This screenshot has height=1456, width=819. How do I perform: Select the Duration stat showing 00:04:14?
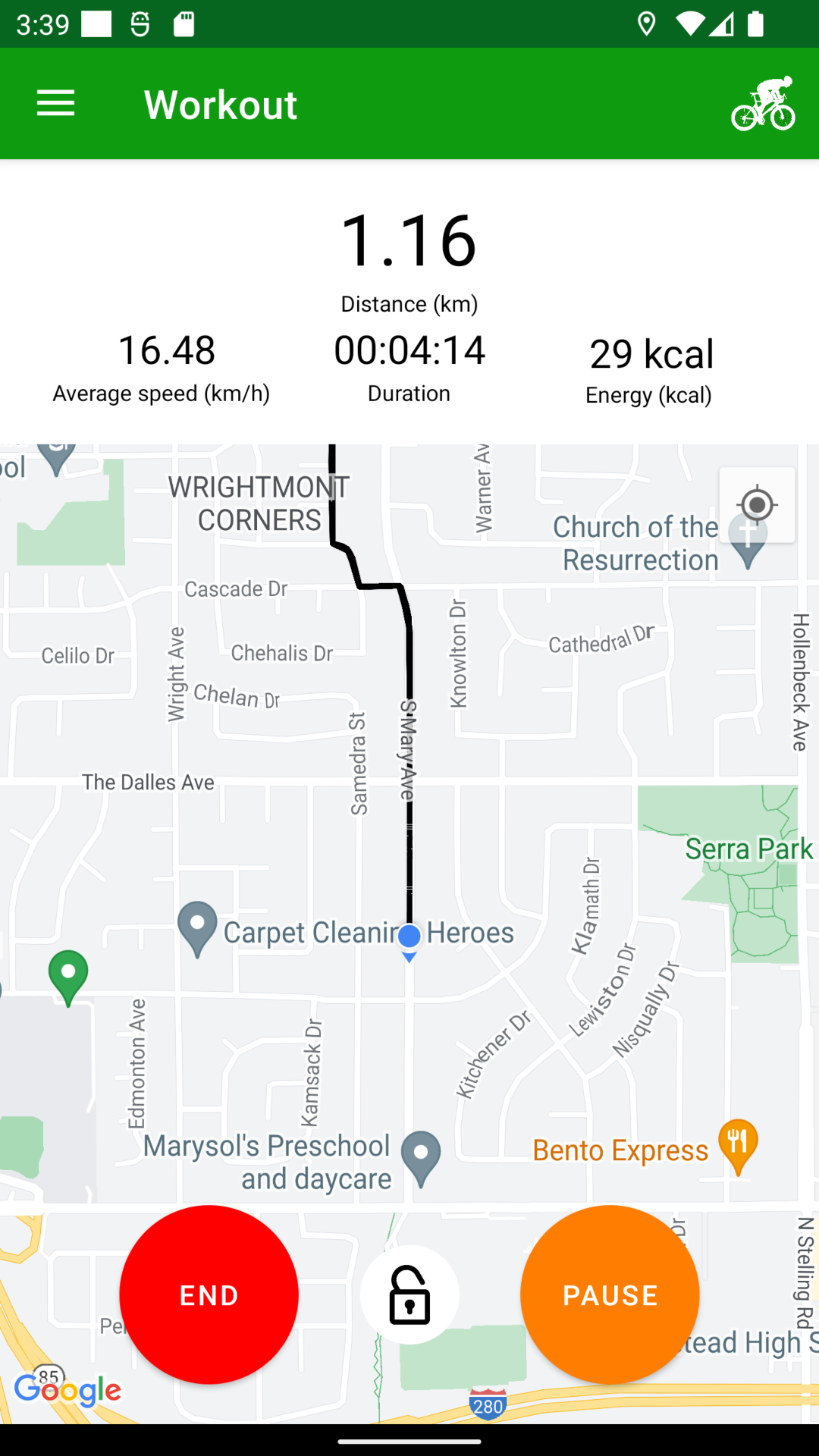pyautogui.click(x=409, y=350)
